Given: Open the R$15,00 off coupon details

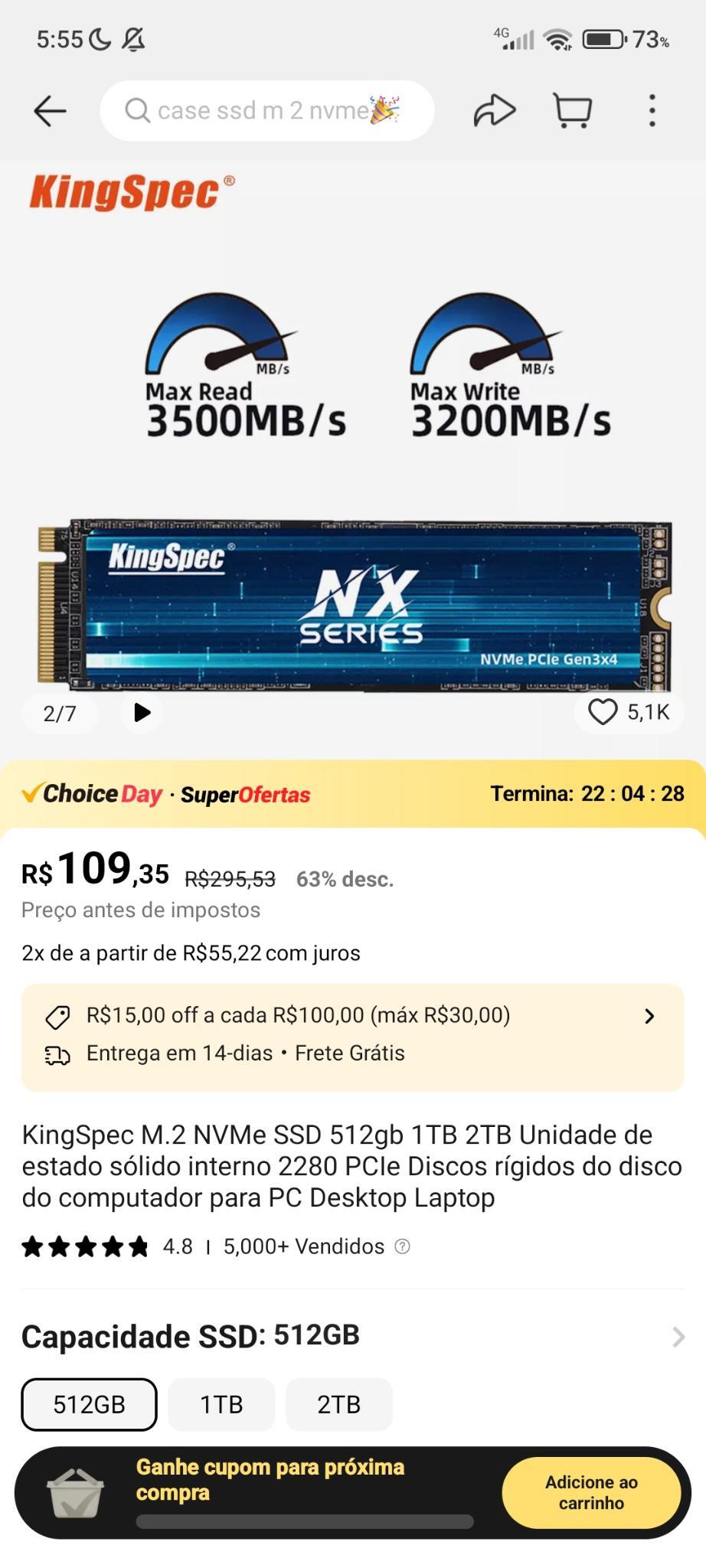Looking at the screenshot, I should (352, 1016).
